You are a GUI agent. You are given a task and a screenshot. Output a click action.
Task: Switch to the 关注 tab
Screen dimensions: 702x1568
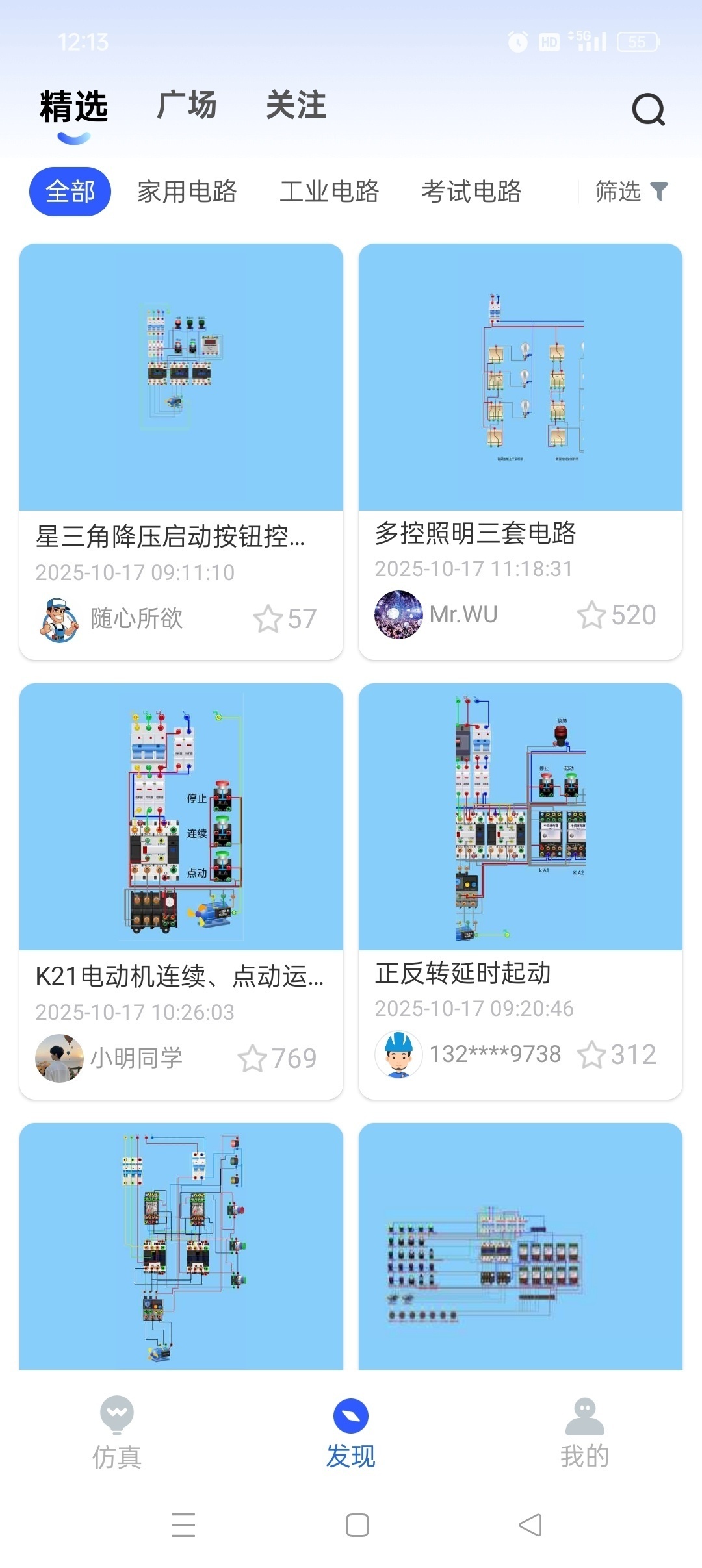296,105
